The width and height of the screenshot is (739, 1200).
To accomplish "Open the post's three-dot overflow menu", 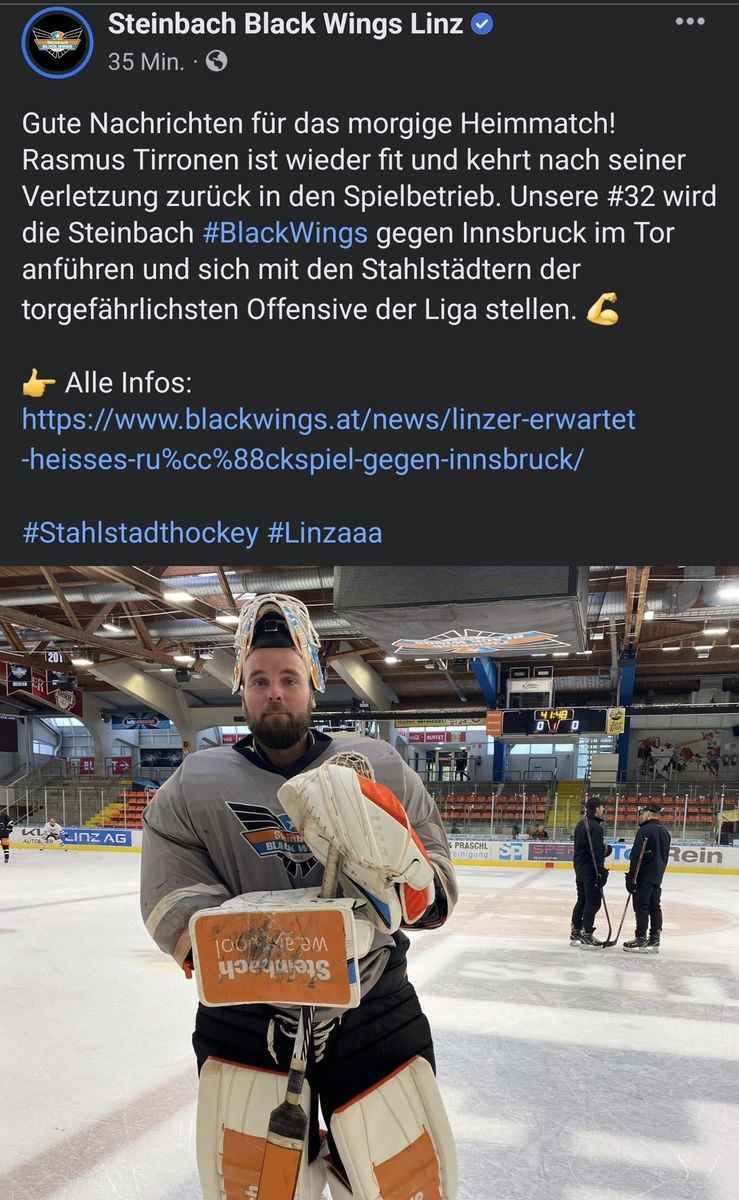I will pyautogui.click(x=689, y=21).
